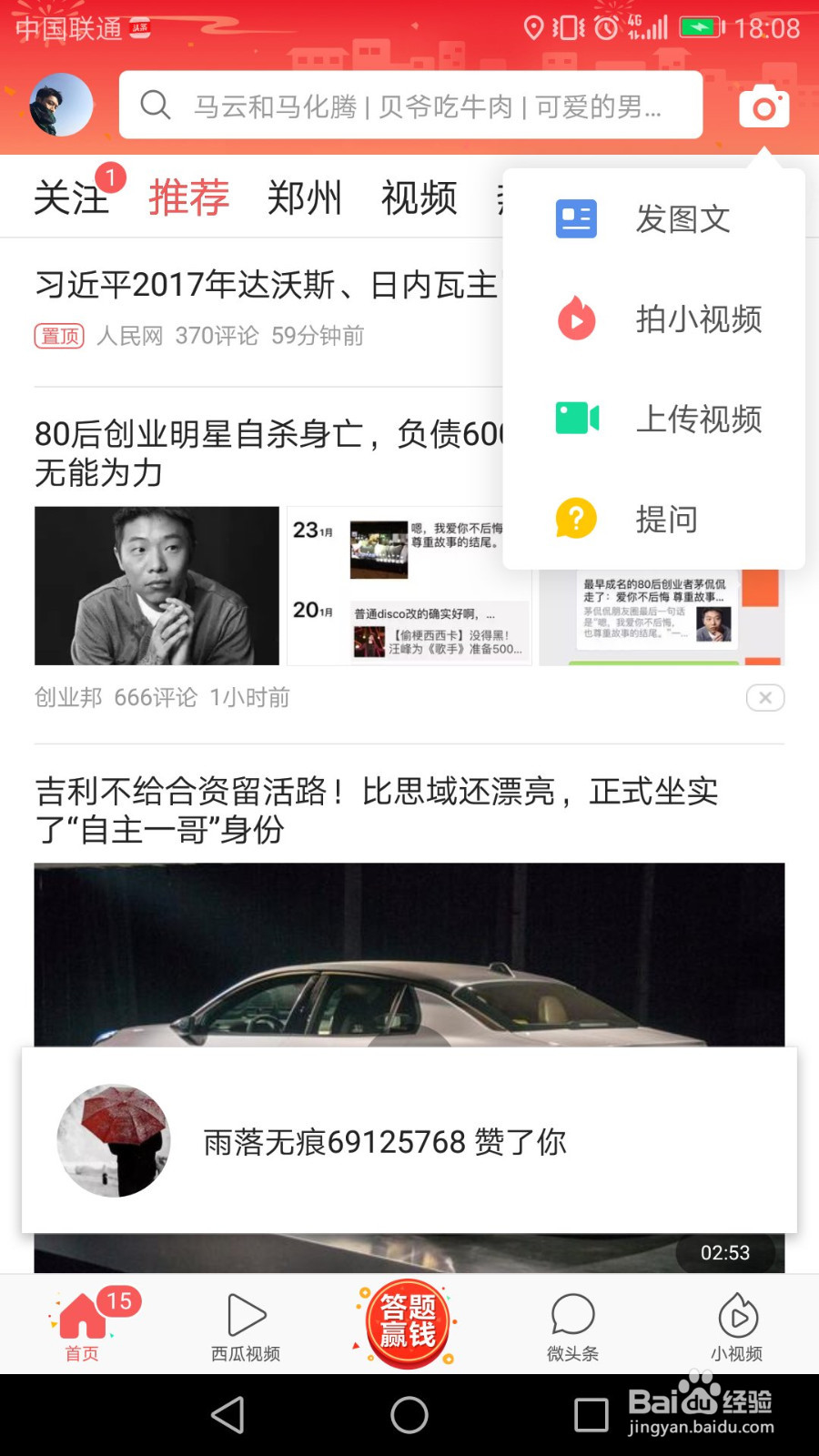Open 西瓜视频 from the bottom bar
This screenshot has width=819, height=1456.
pyautogui.click(x=246, y=1324)
